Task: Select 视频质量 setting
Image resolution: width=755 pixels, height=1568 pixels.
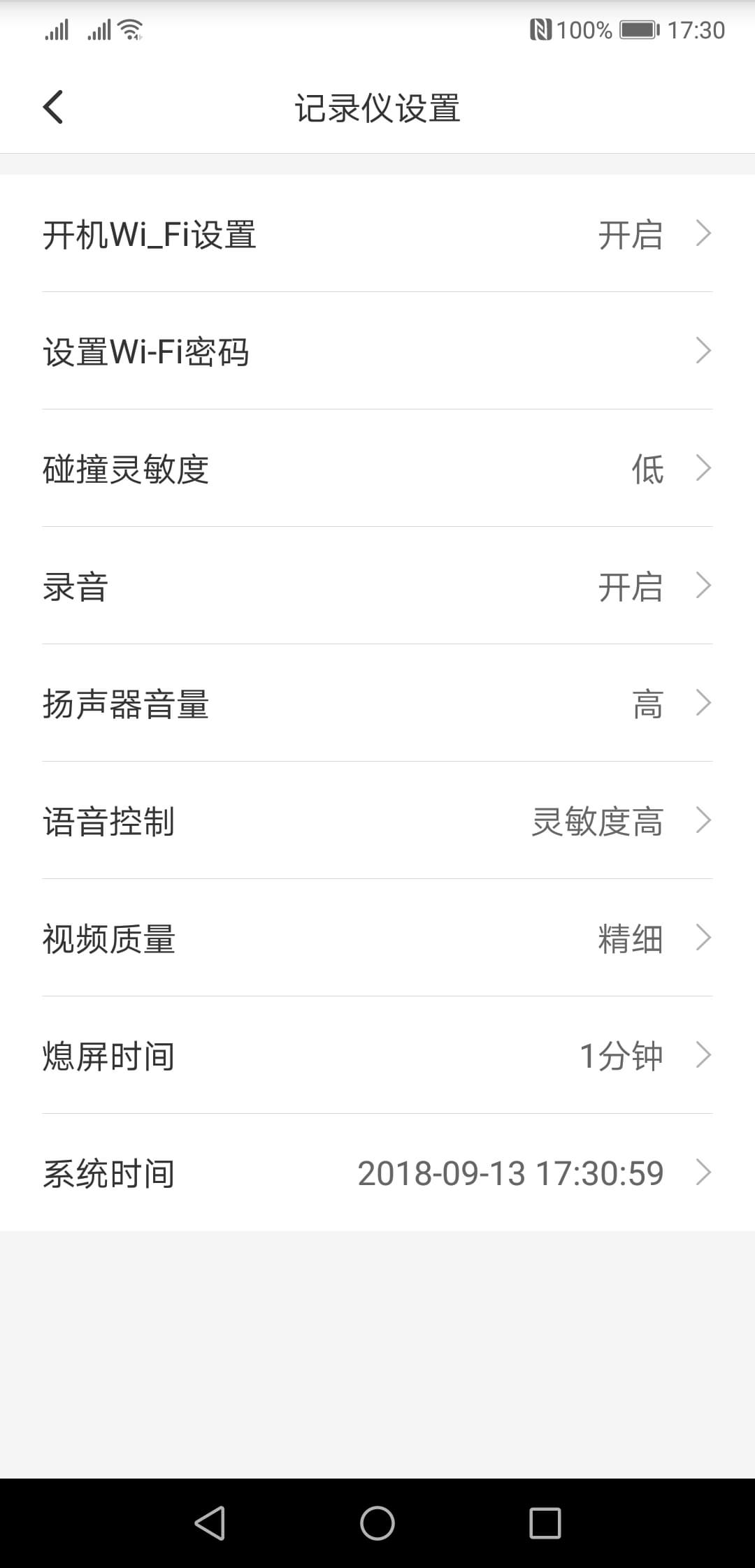Action: [x=377, y=938]
